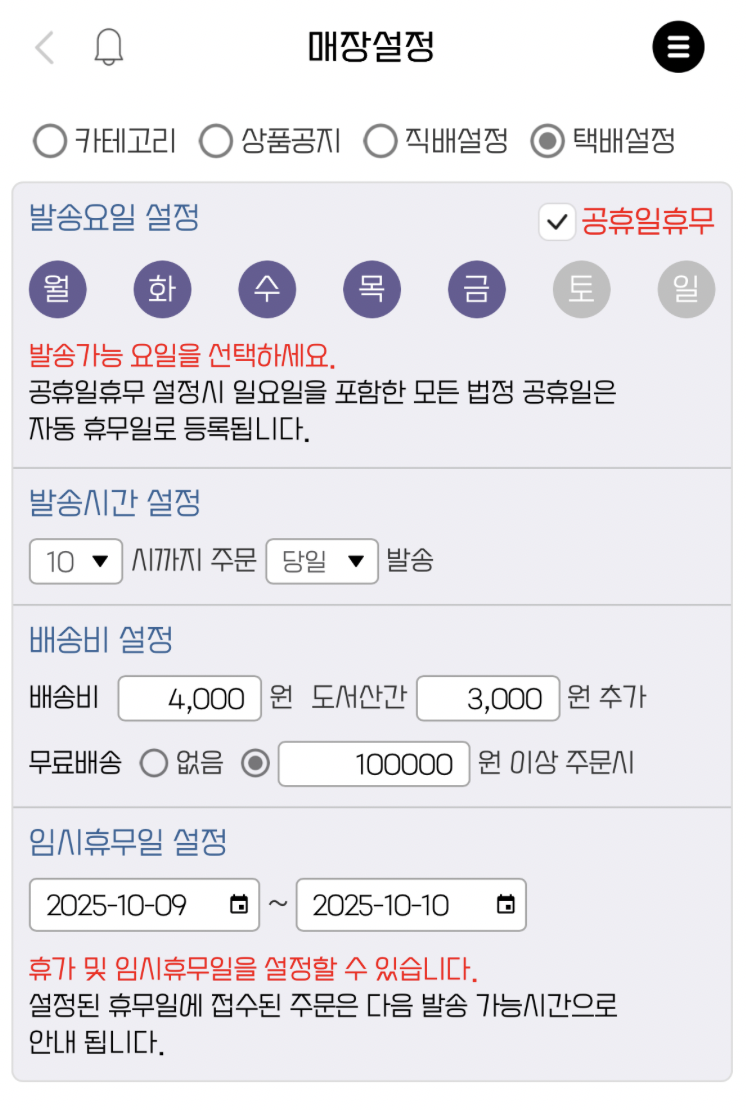Choose 없음 for free shipping
Image resolution: width=746 pixels, height=1110 pixels.
[154, 764]
